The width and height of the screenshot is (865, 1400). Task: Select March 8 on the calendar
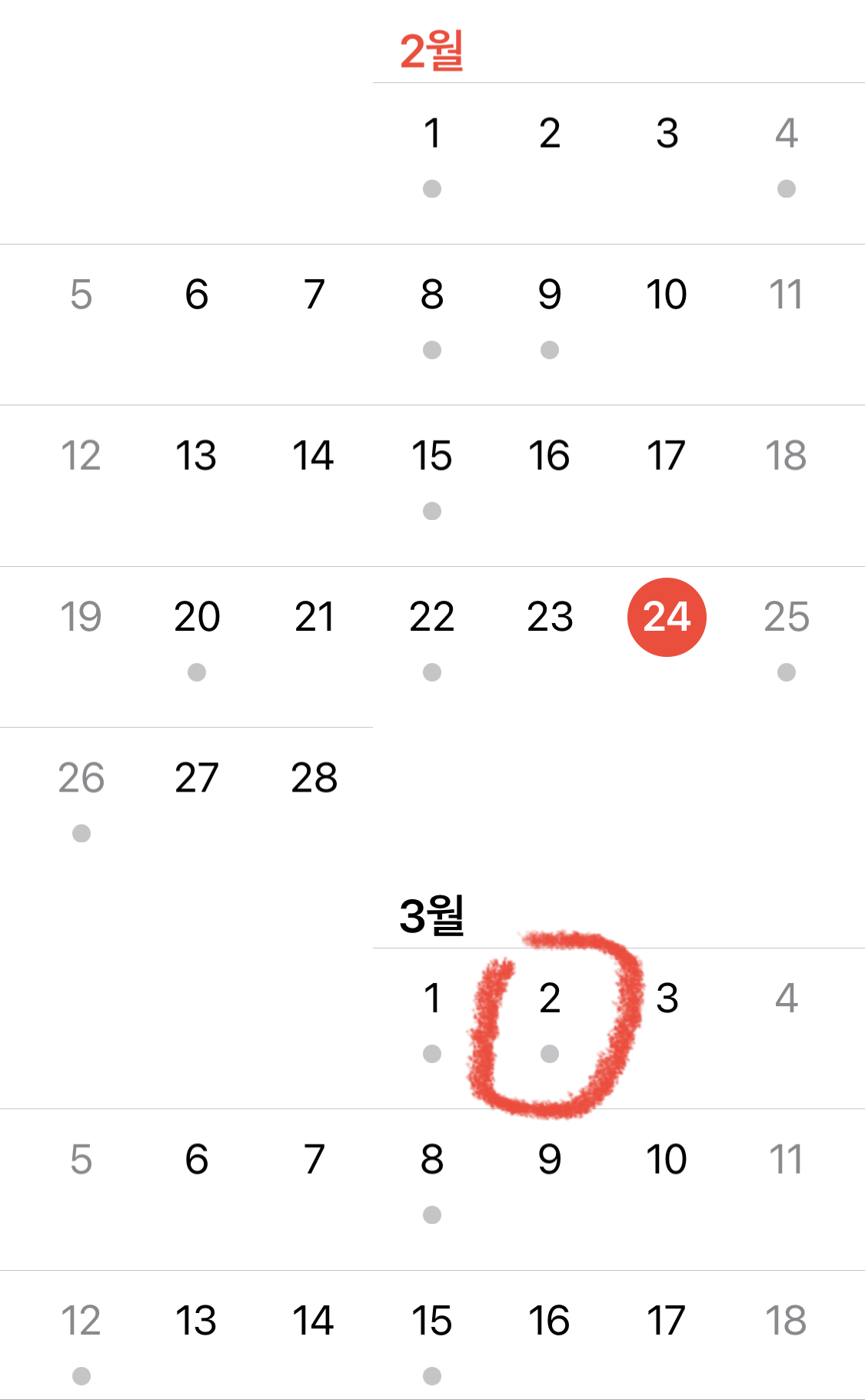point(432,1160)
